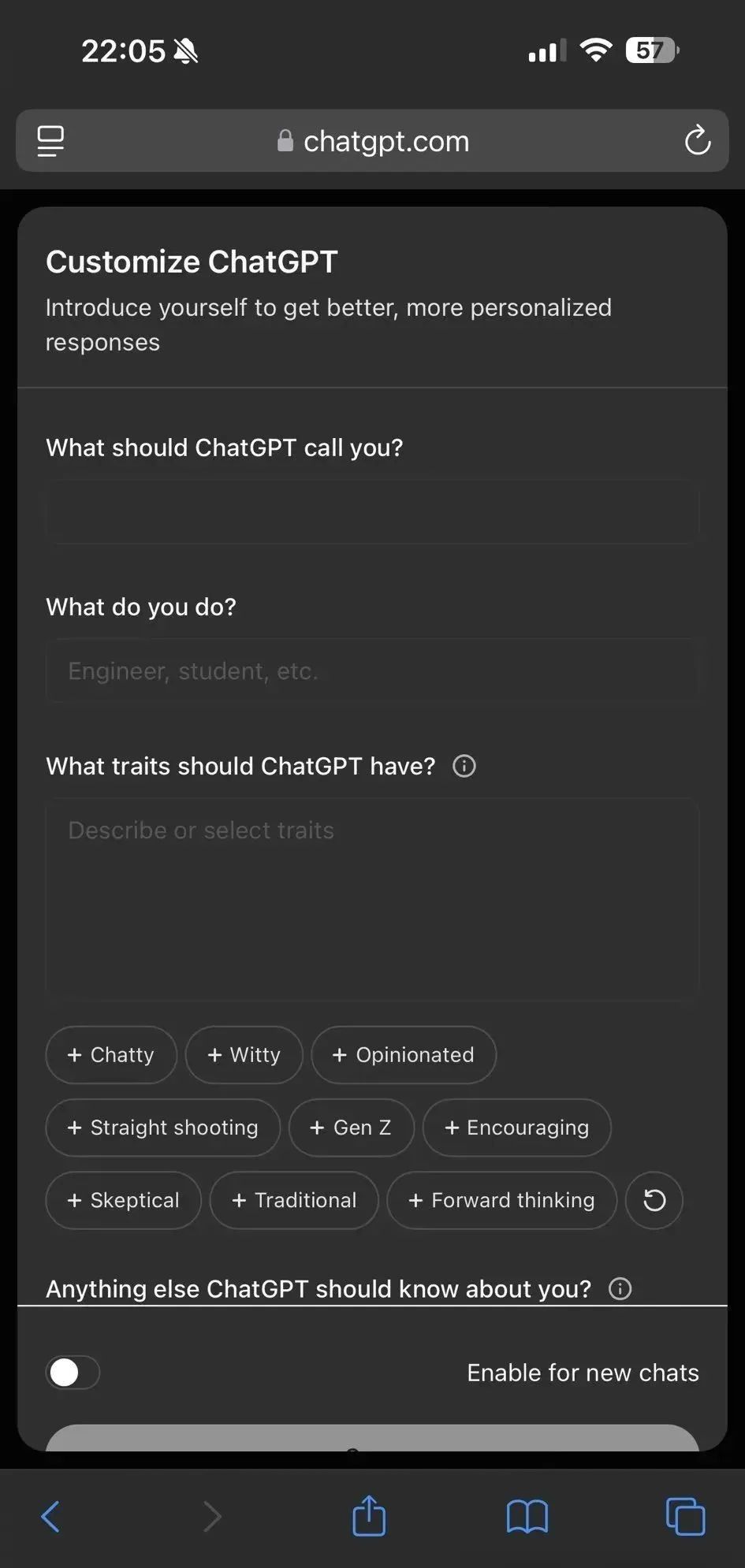Add the Encouraging trait chip

(x=517, y=1128)
